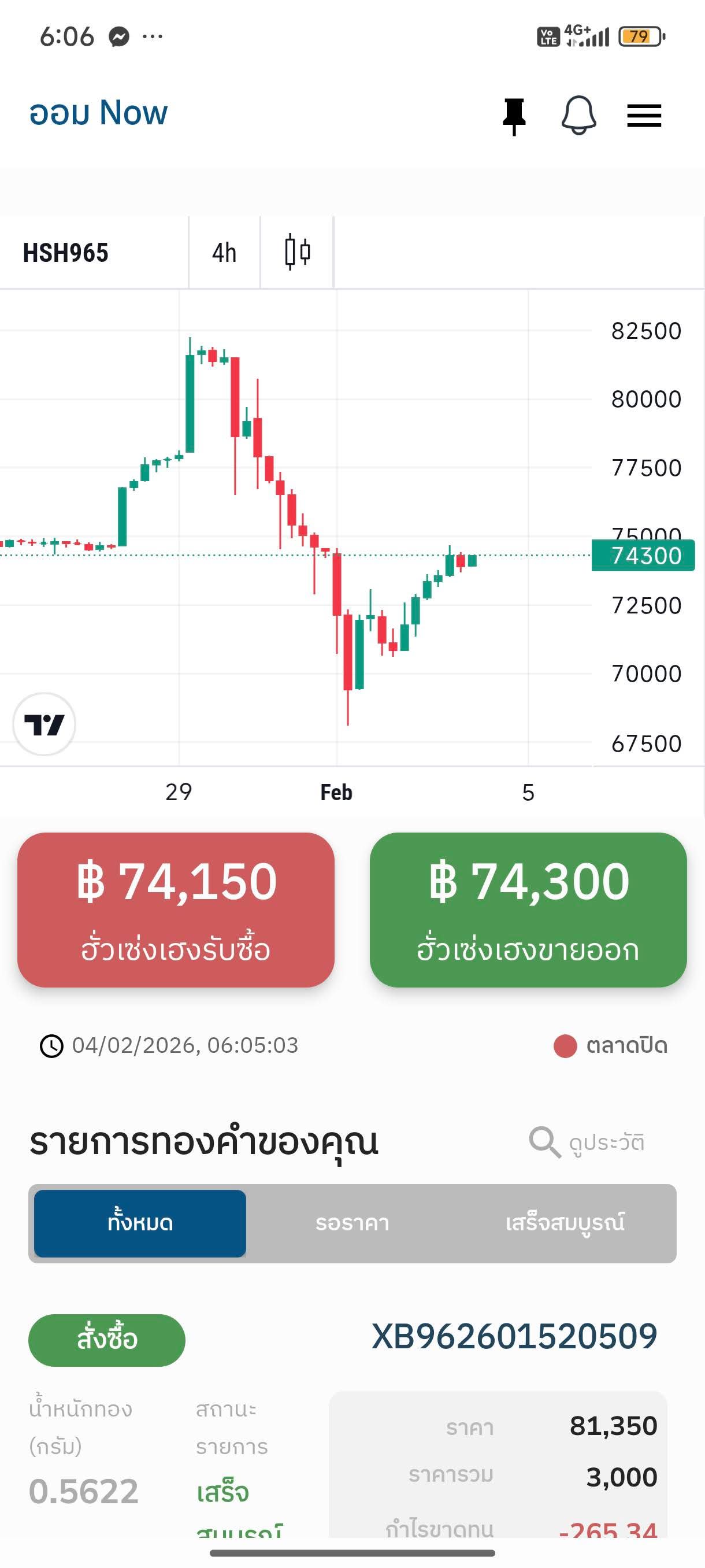The image size is (705, 1568).
Task: Open order XB962601520509 details
Action: coord(514,1336)
